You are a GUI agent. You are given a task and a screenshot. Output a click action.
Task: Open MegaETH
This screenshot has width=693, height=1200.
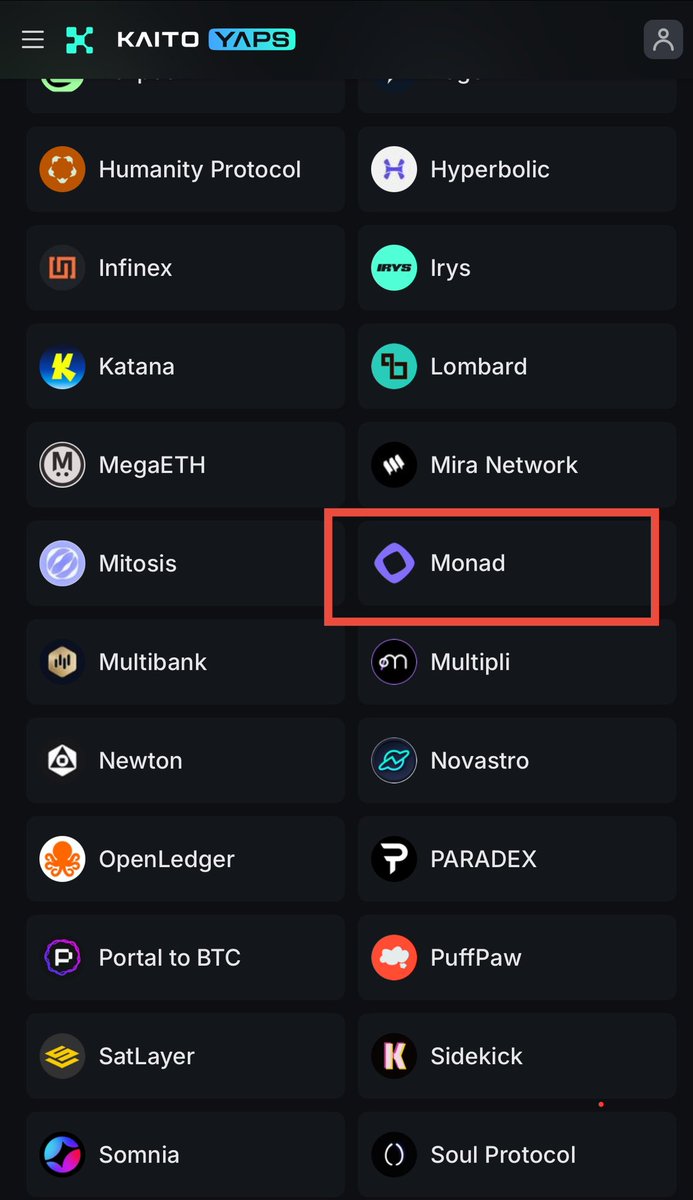(186, 465)
